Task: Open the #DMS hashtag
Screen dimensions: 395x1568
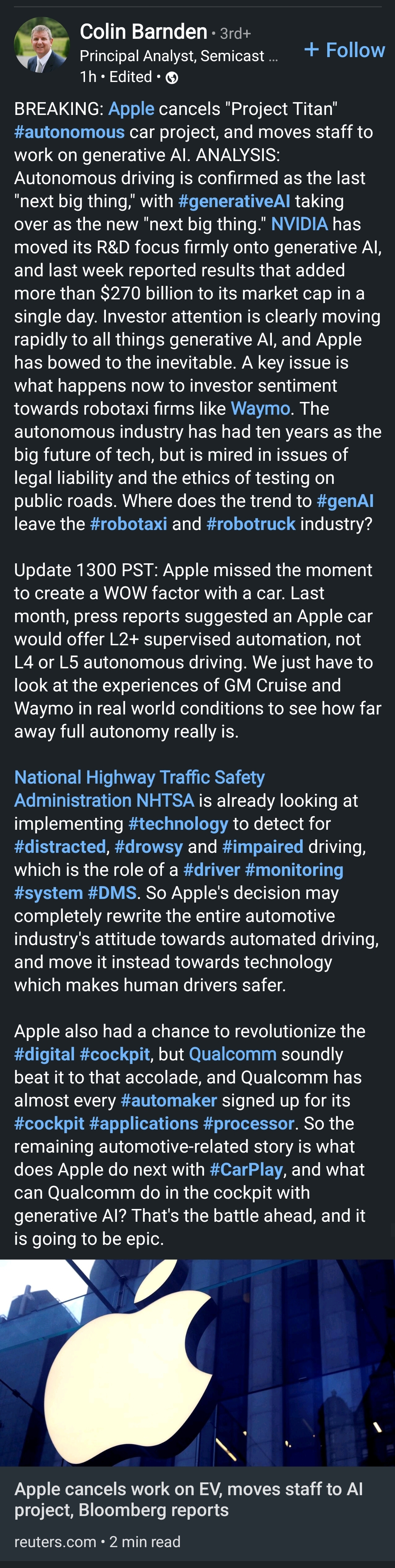Action: click(112, 893)
